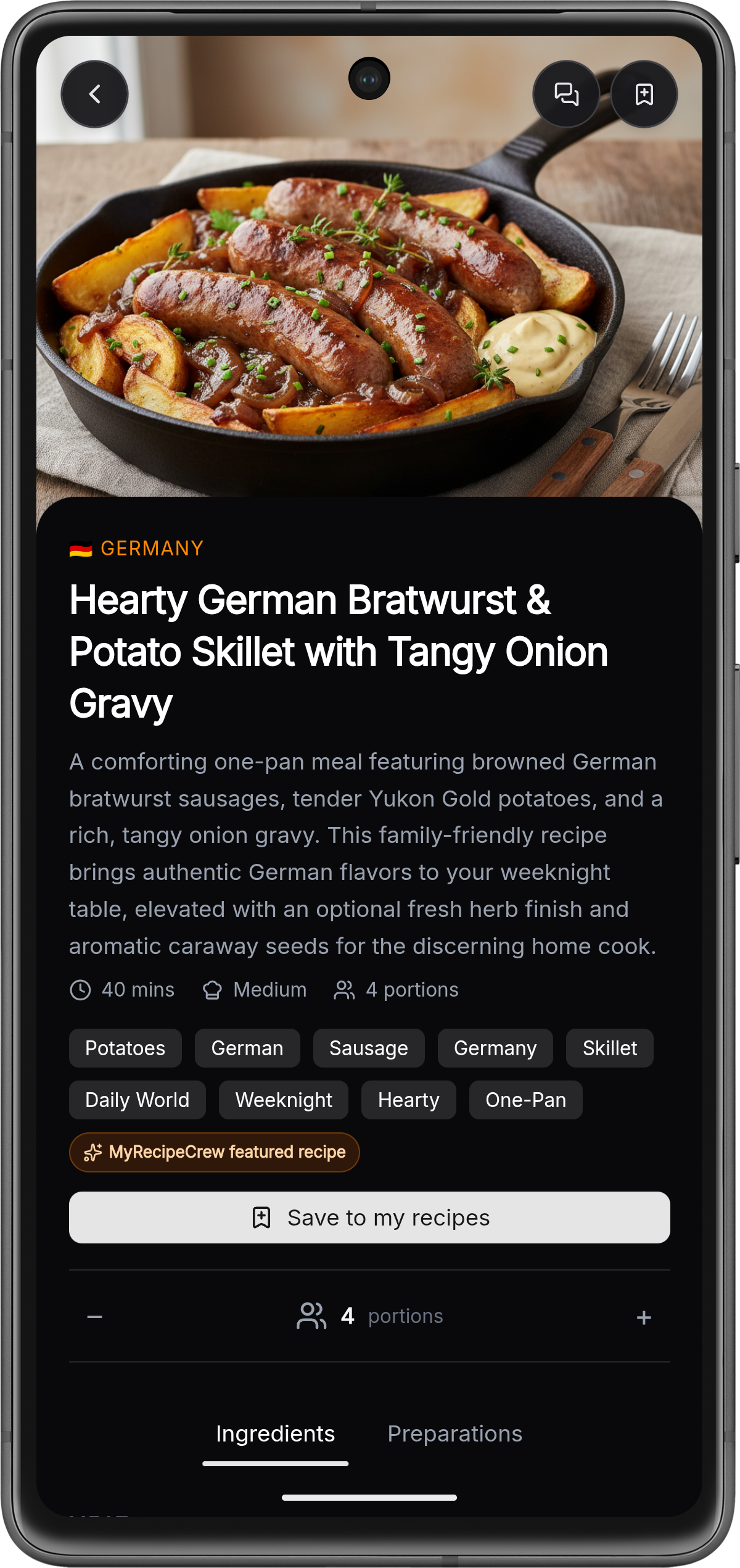The width and height of the screenshot is (740, 1568).
Task: Choose the Germany tag chip
Action: click(495, 1048)
